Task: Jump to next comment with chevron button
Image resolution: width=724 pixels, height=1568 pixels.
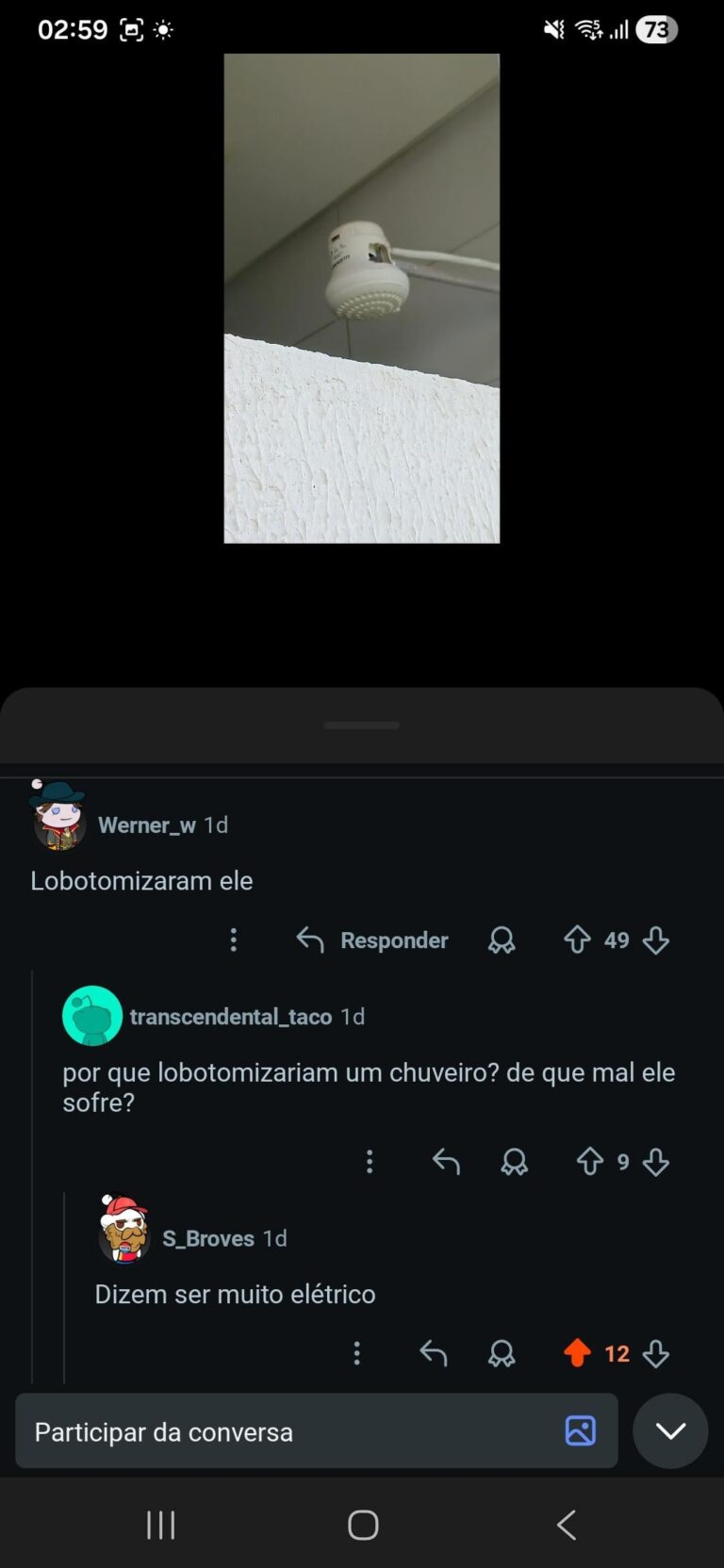Action: (670, 1431)
